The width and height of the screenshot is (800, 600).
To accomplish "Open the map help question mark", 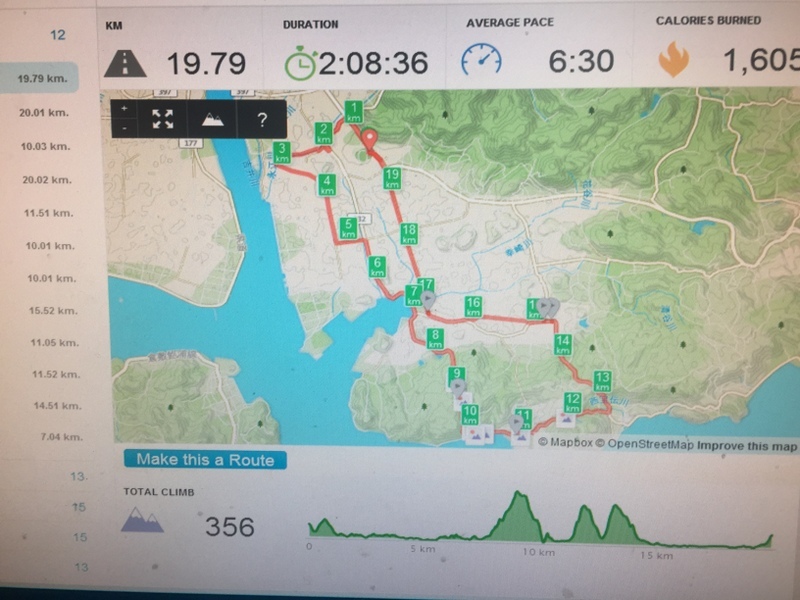I will (261, 119).
